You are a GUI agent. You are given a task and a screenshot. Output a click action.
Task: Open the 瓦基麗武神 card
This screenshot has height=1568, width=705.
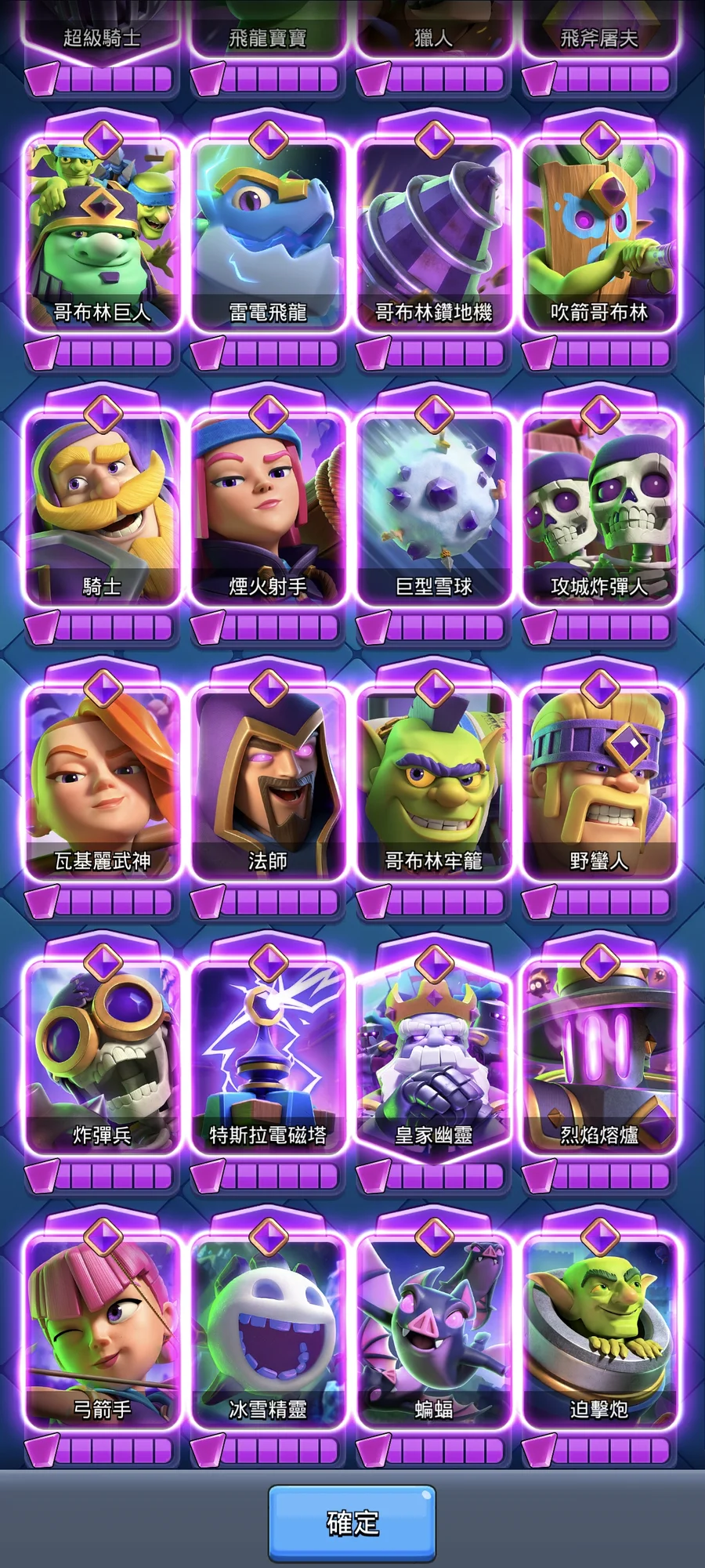[x=103, y=784]
